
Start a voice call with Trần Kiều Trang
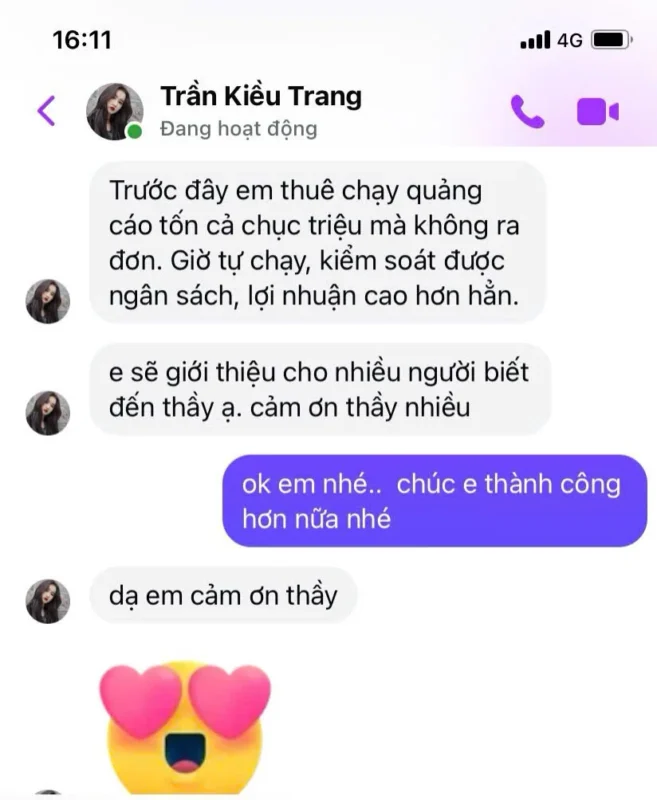pos(527,112)
